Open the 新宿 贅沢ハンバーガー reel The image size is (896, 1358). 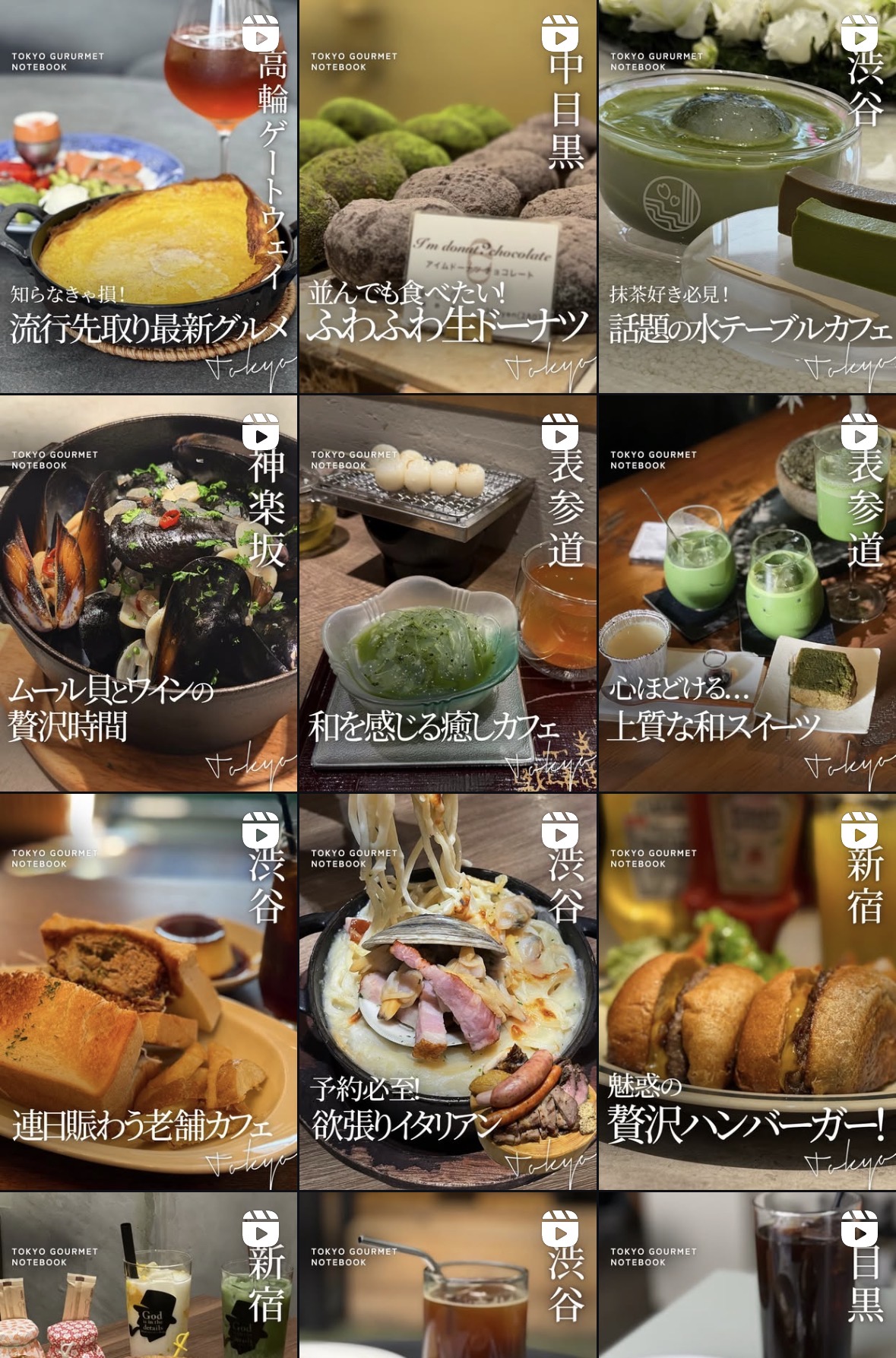click(747, 992)
